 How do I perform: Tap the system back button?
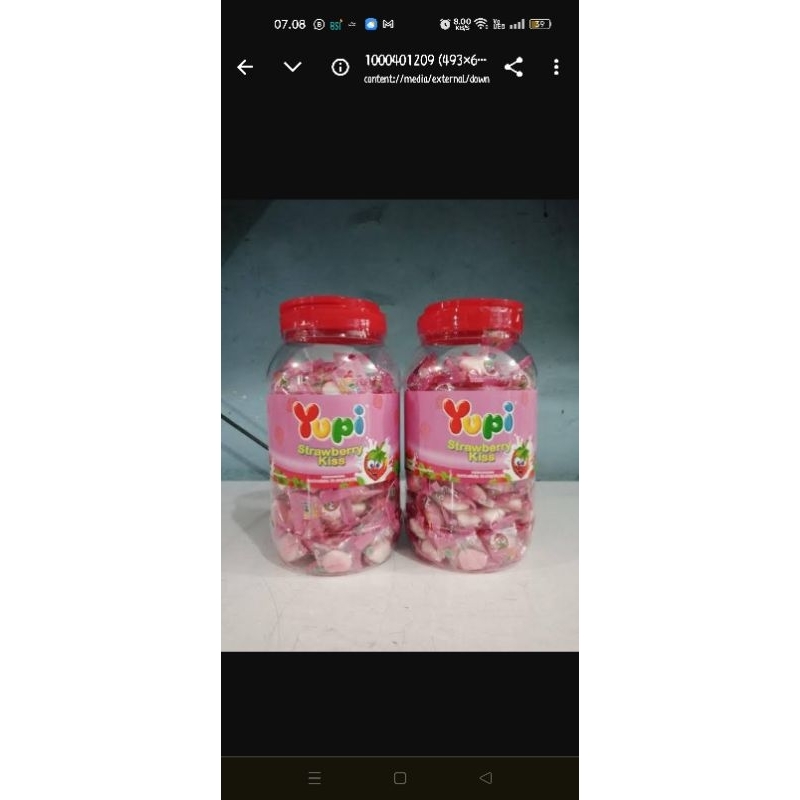click(486, 778)
